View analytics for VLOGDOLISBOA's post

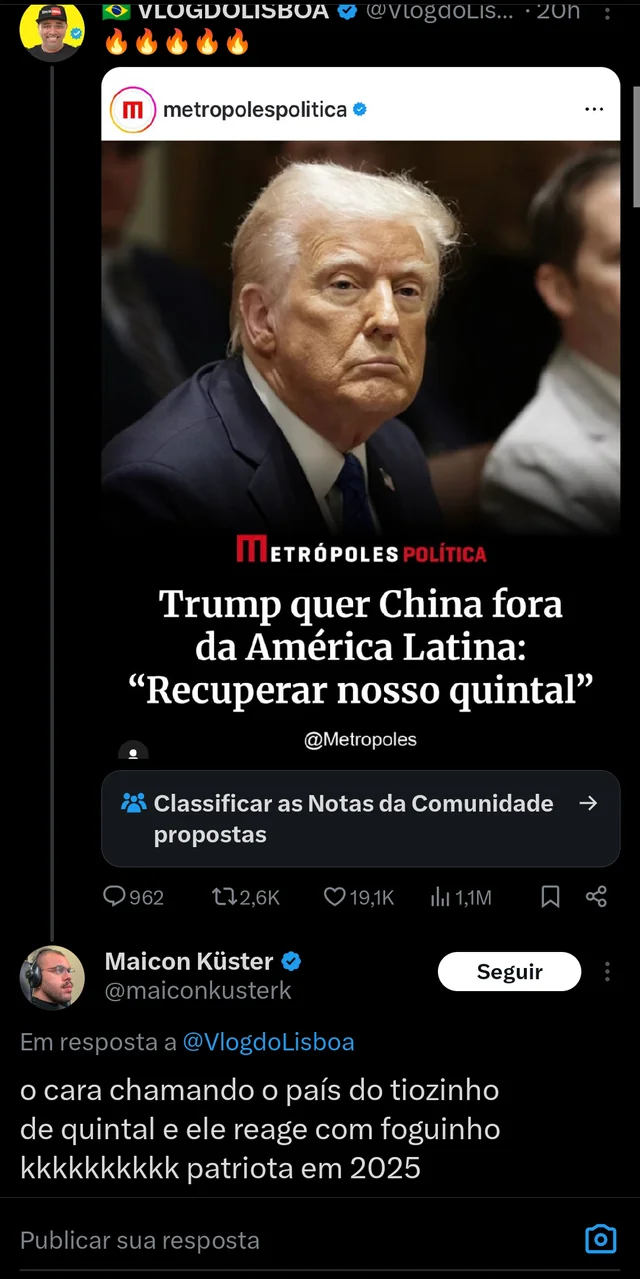tap(461, 897)
